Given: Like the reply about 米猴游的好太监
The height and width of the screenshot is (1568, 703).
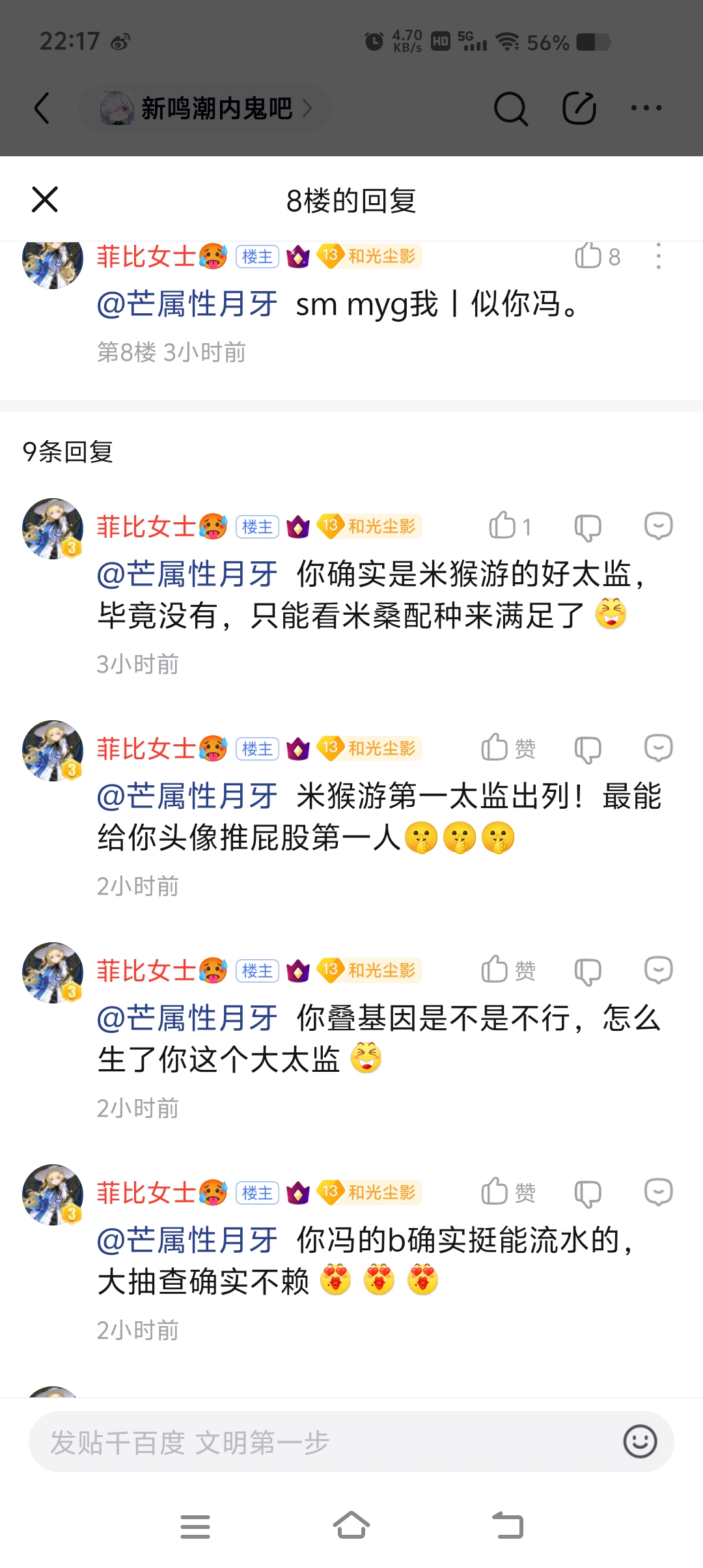Looking at the screenshot, I should click(503, 526).
